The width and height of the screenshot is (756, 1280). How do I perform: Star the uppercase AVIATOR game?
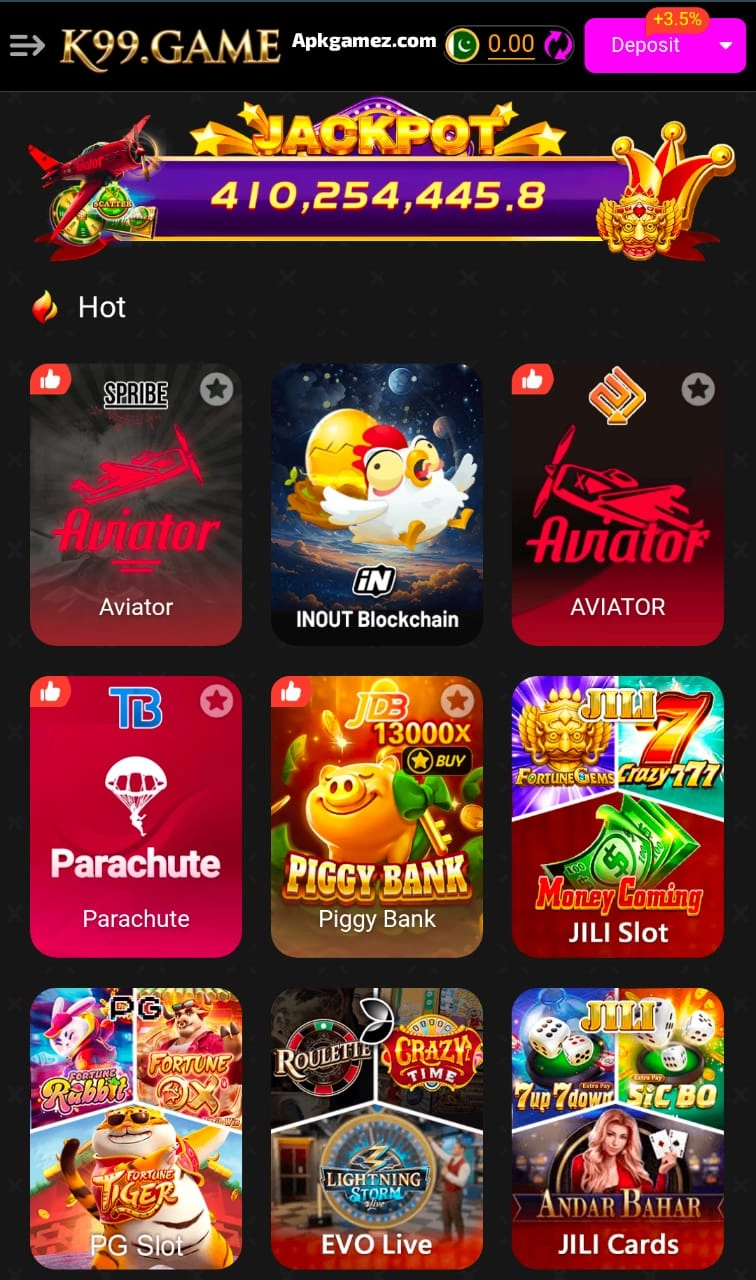pyautogui.click(x=698, y=389)
